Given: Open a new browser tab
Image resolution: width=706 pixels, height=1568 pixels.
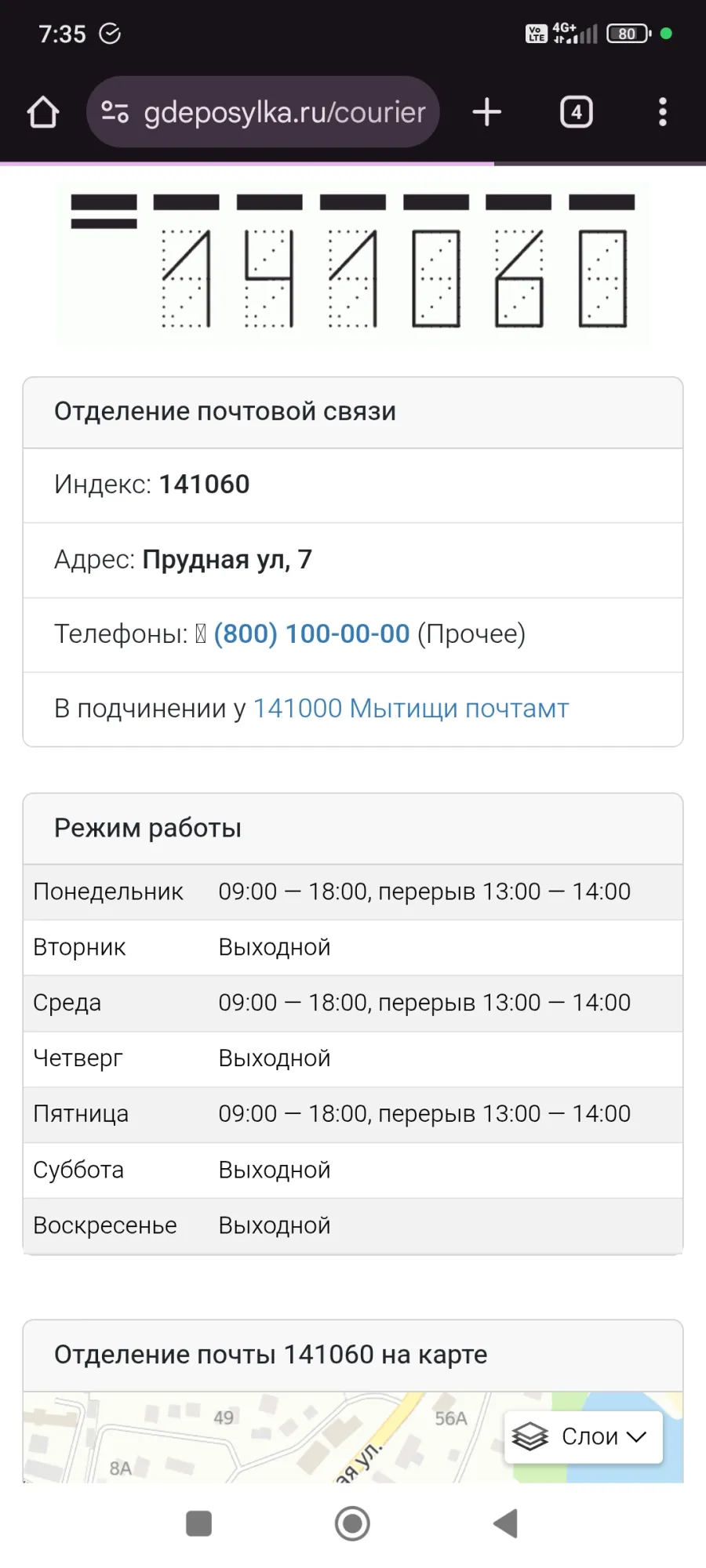Looking at the screenshot, I should pyautogui.click(x=486, y=112).
